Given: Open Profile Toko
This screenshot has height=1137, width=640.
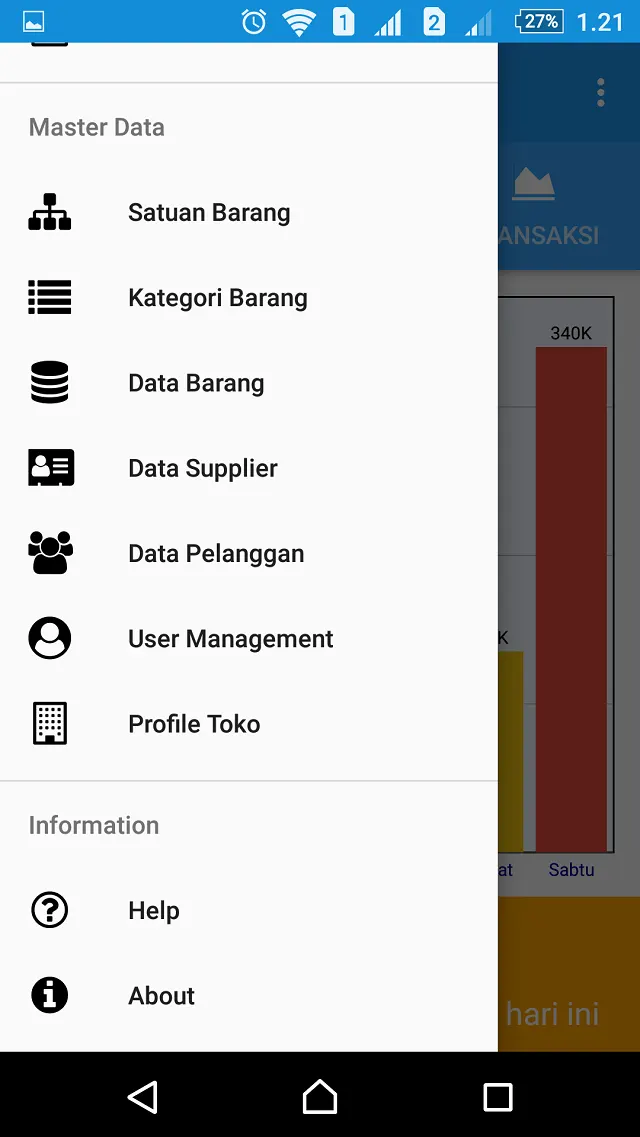Looking at the screenshot, I should tap(249, 724).
